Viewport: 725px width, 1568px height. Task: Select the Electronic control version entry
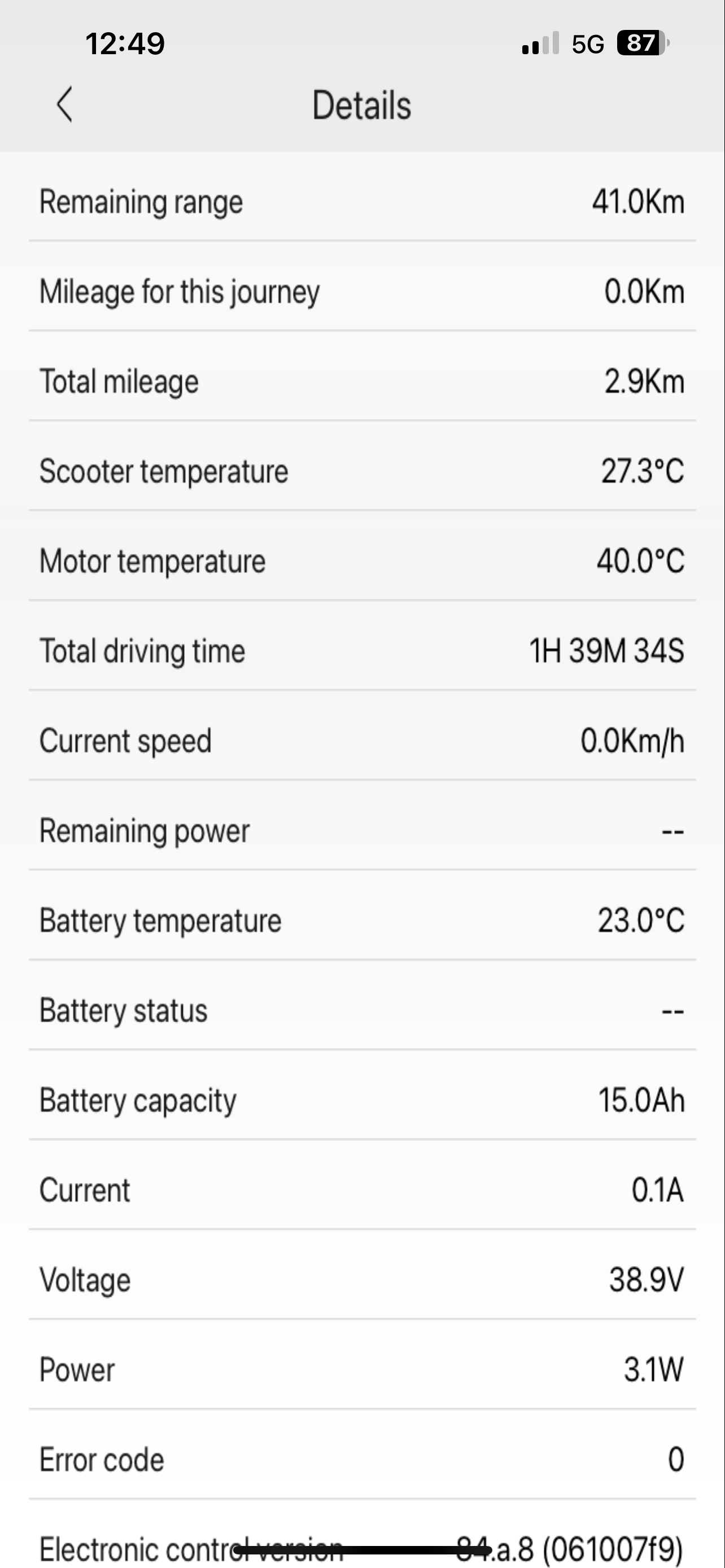pos(361,1546)
